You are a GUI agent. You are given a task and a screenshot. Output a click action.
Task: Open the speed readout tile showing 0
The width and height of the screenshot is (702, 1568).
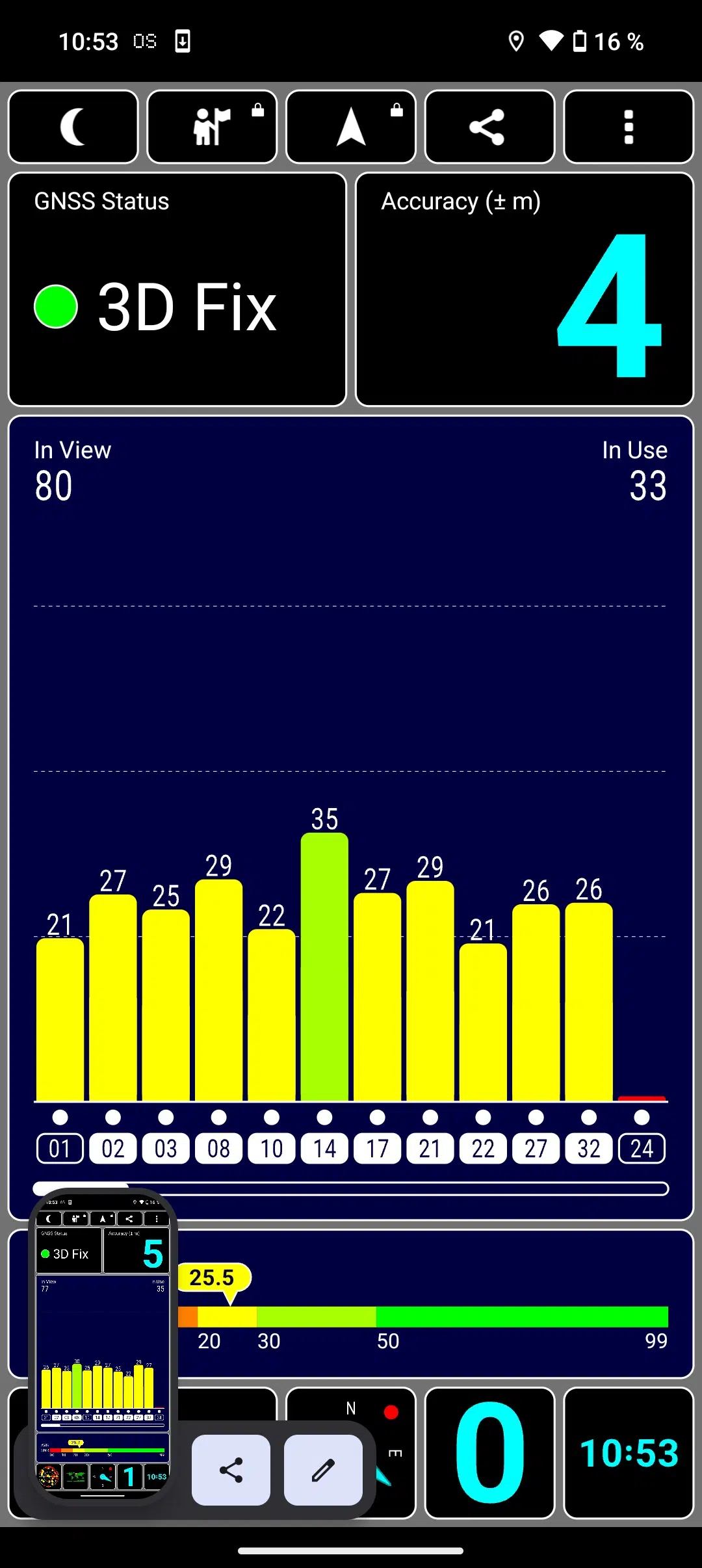(x=489, y=1453)
